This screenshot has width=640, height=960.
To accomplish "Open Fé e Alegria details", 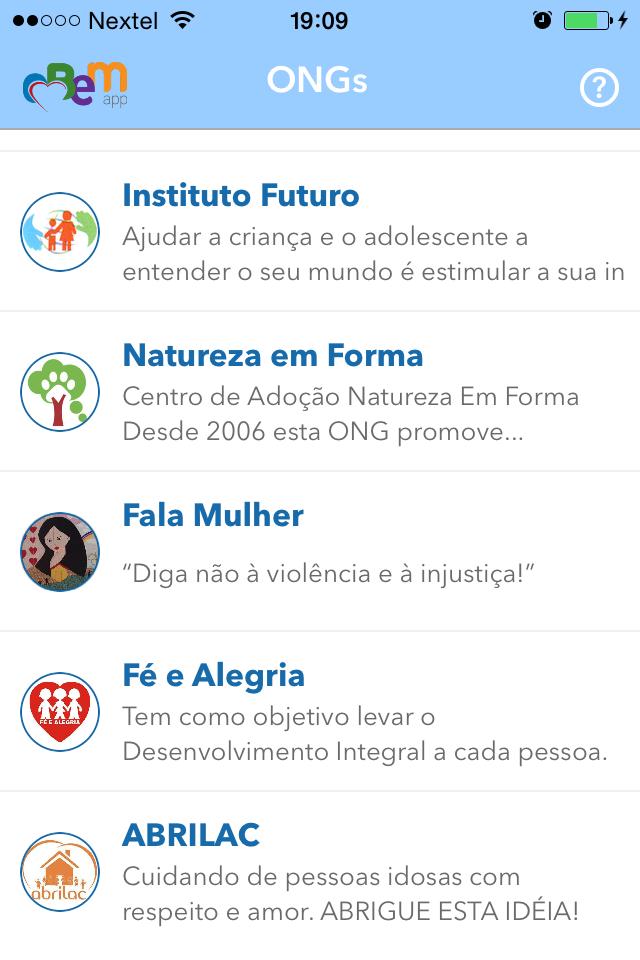I will pyautogui.click(x=320, y=712).
